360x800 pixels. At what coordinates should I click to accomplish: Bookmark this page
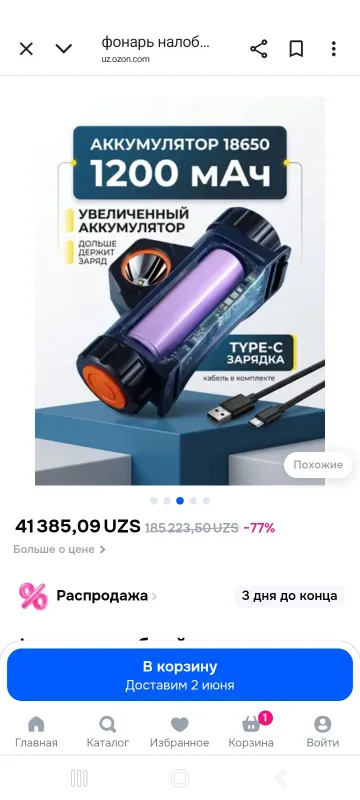point(296,49)
